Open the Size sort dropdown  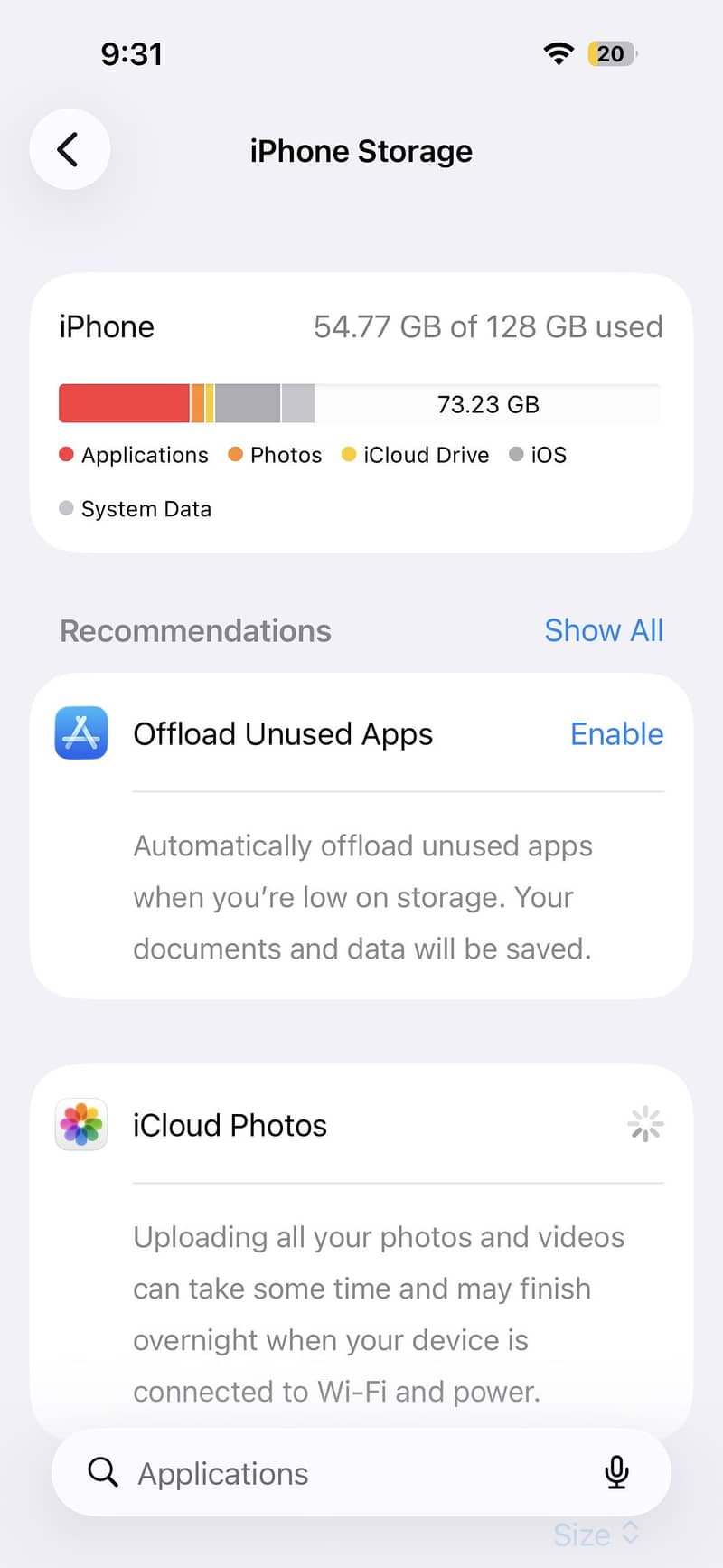pyautogui.click(x=596, y=1535)
